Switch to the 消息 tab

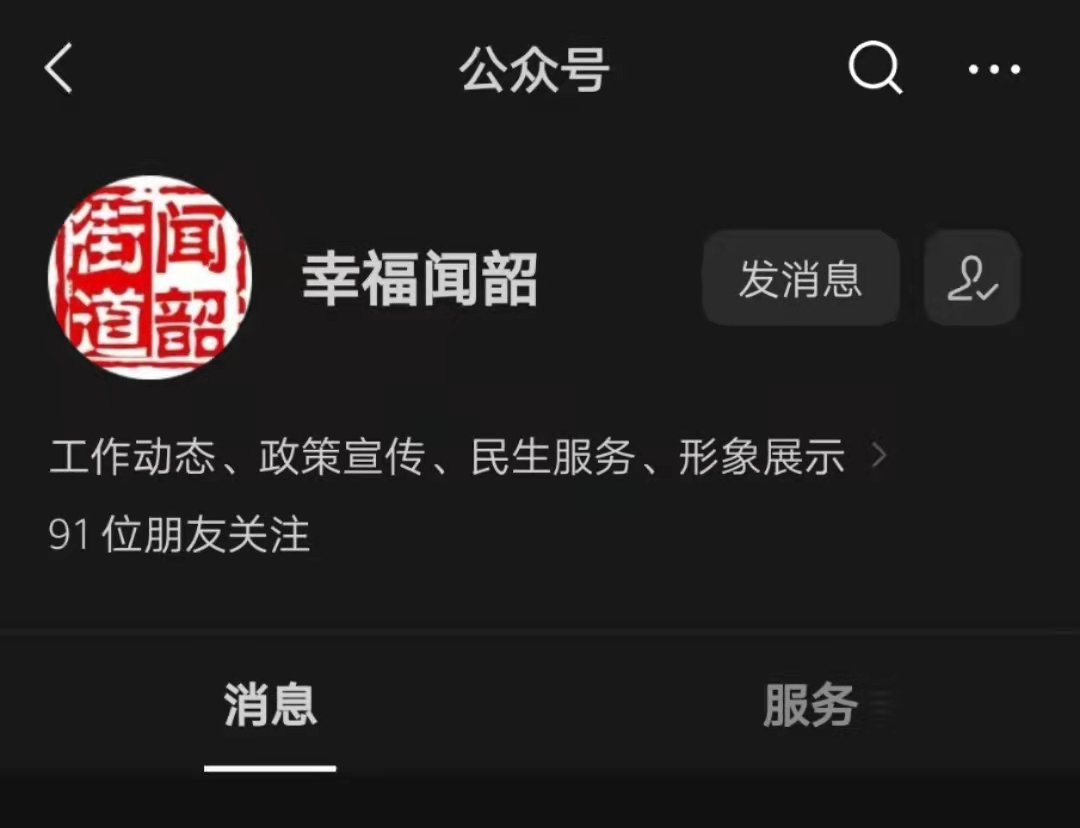(270, 706)
